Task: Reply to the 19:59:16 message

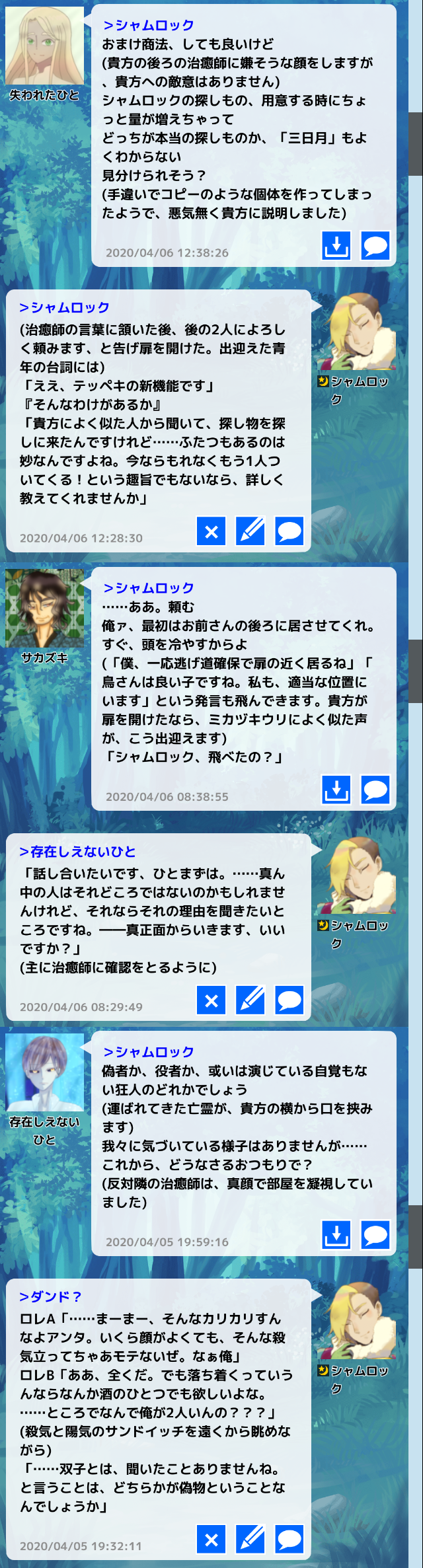Action: tap(375, 1234)
